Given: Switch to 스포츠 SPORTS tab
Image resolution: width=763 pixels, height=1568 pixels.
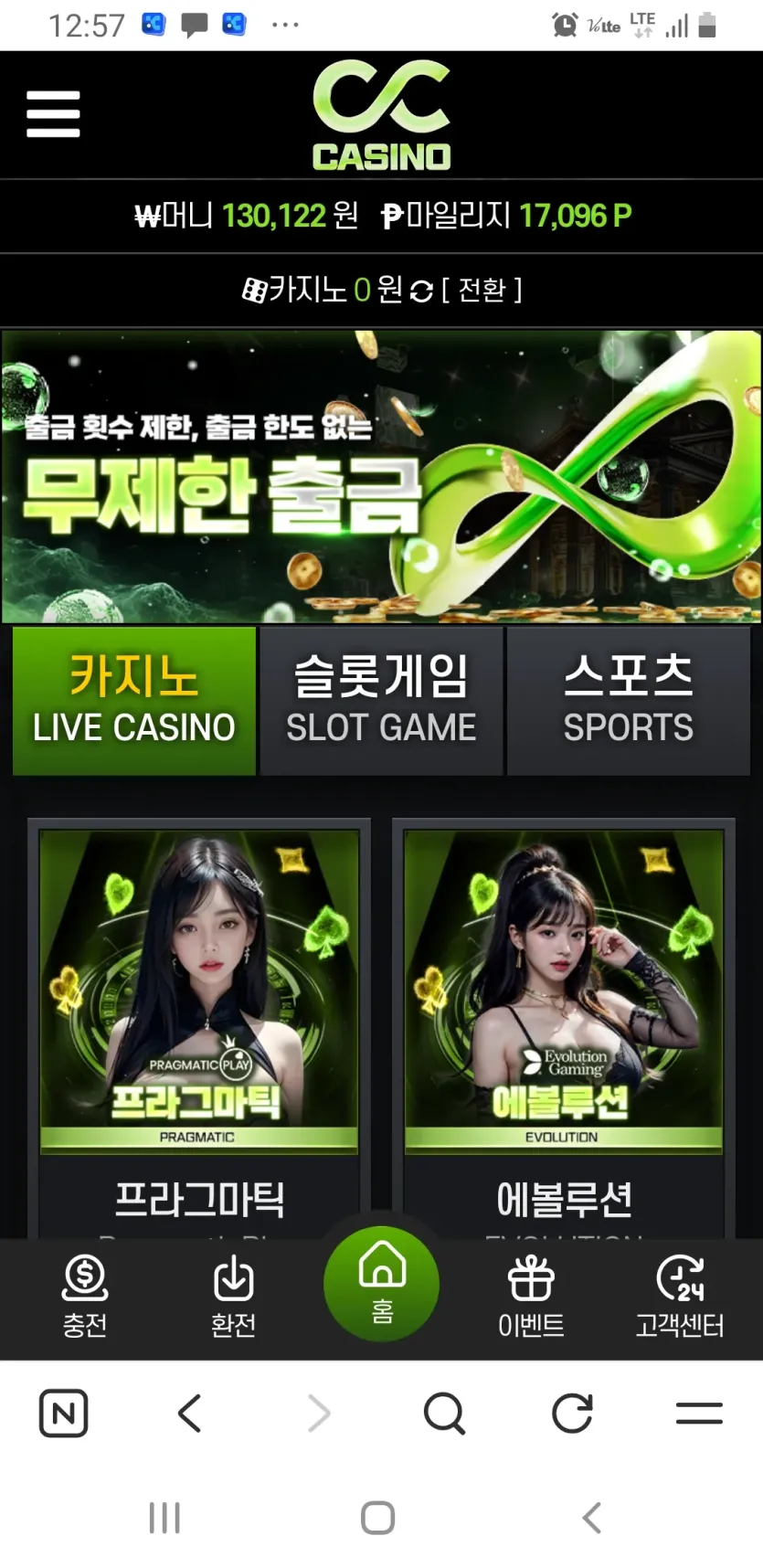Looking at the screenshot, I should tap(629, 701).
